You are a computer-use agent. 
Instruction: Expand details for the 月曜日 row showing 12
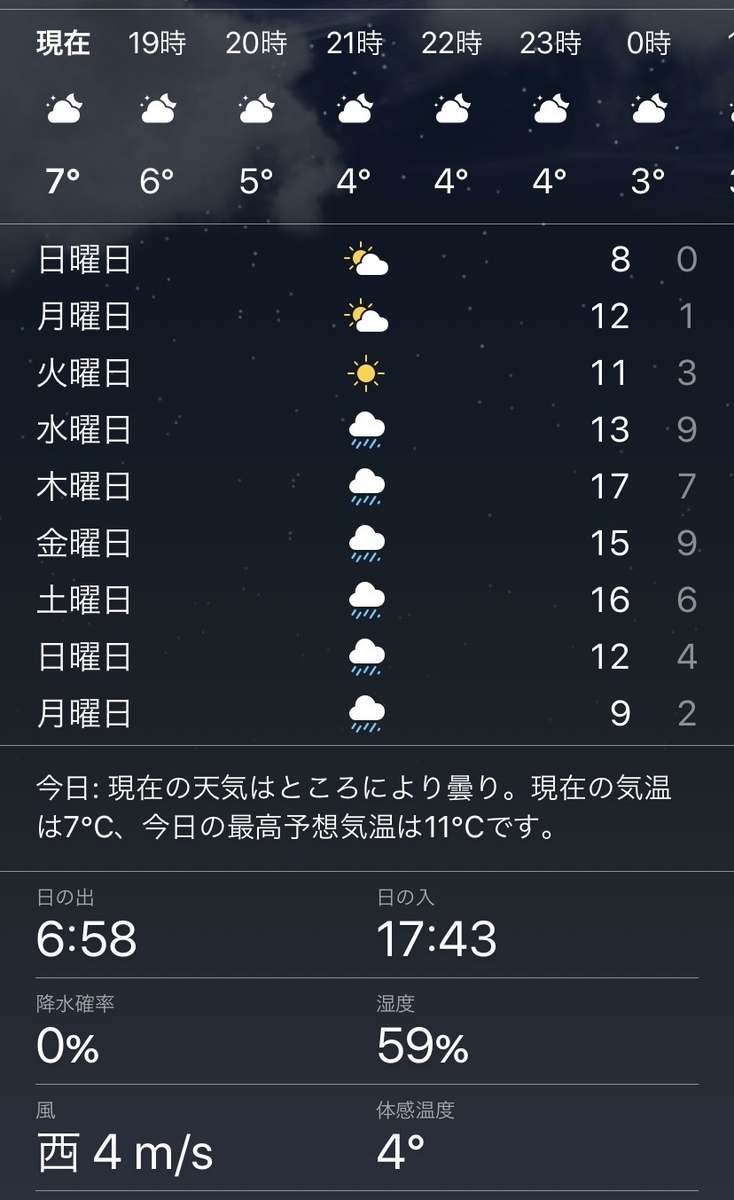367,316
